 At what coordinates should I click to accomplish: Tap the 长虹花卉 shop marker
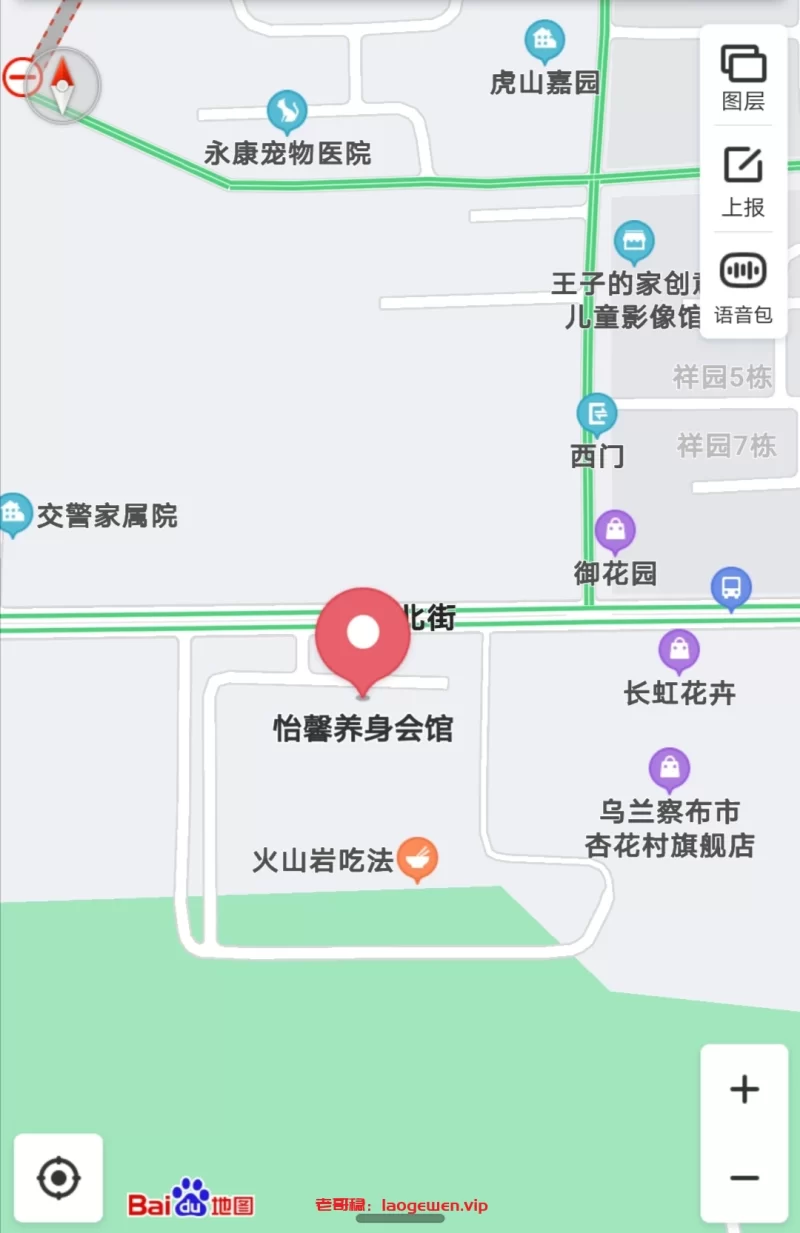tap(679, 652)
